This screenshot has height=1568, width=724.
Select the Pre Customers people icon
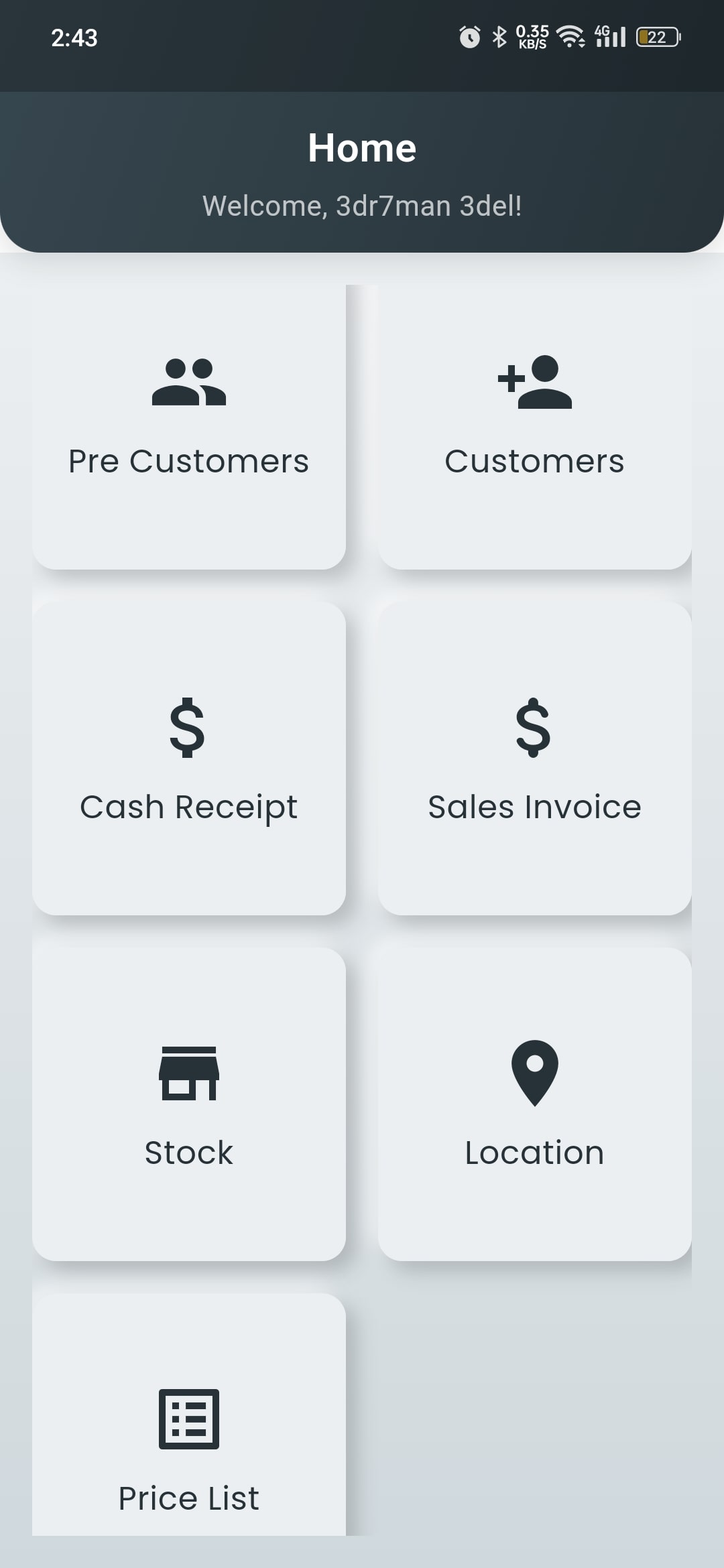[x=188, y=384]
